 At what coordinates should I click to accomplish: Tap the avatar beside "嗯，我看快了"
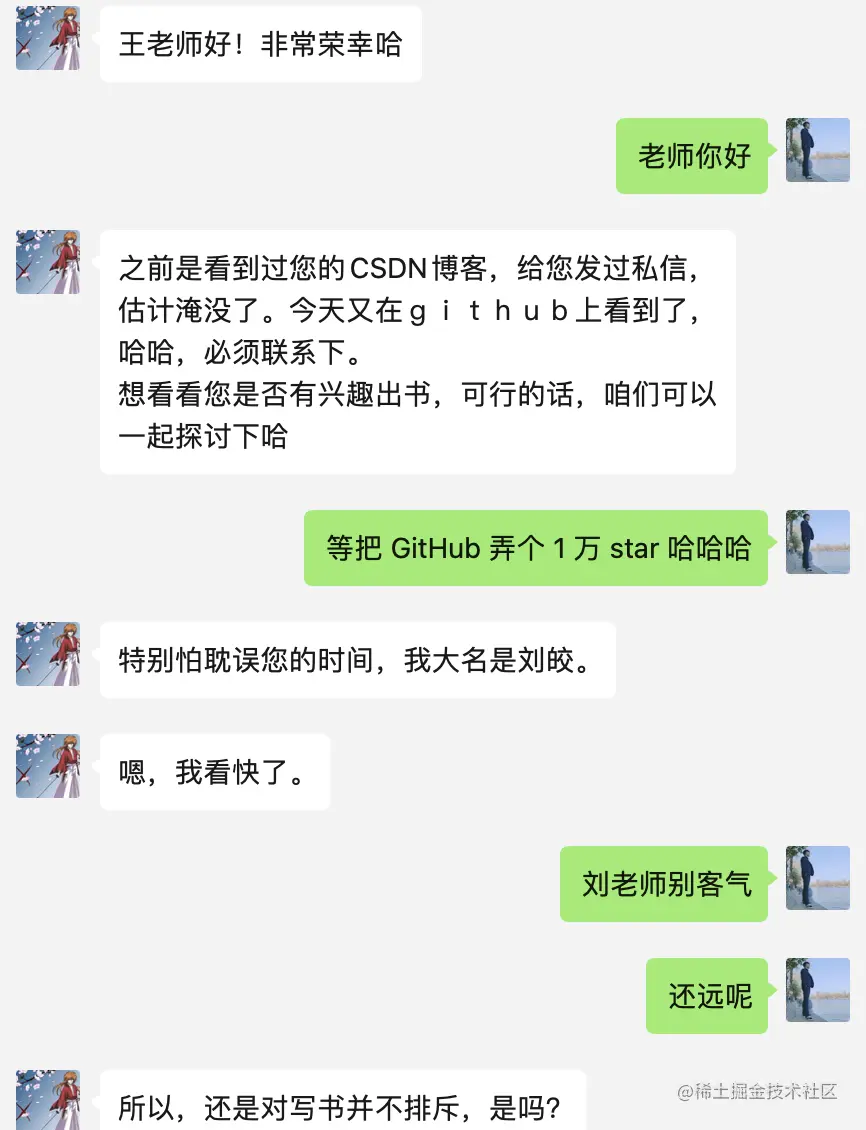(x=47, y=766)
